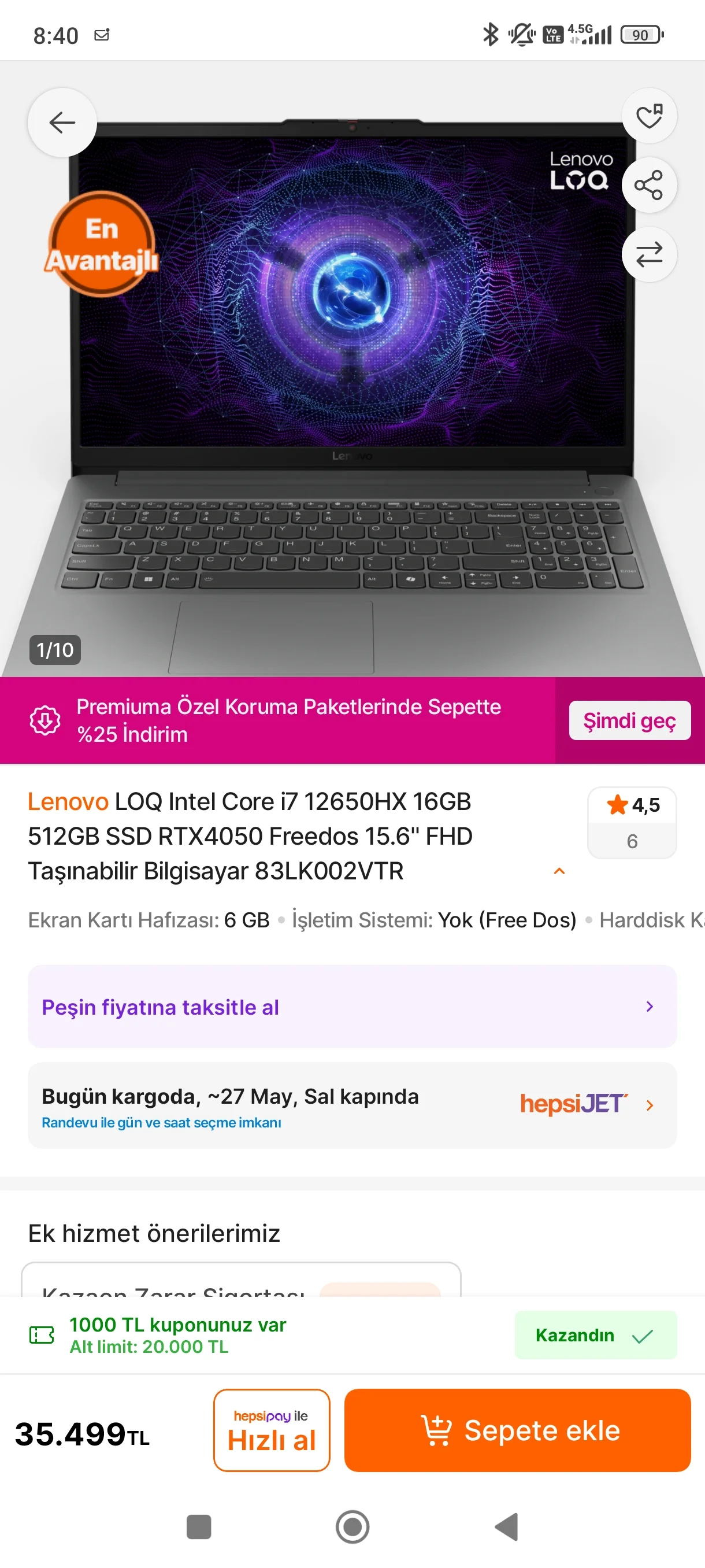Open recent apps from navigation bar
705x1568 pixels.
pos(198,1526)
